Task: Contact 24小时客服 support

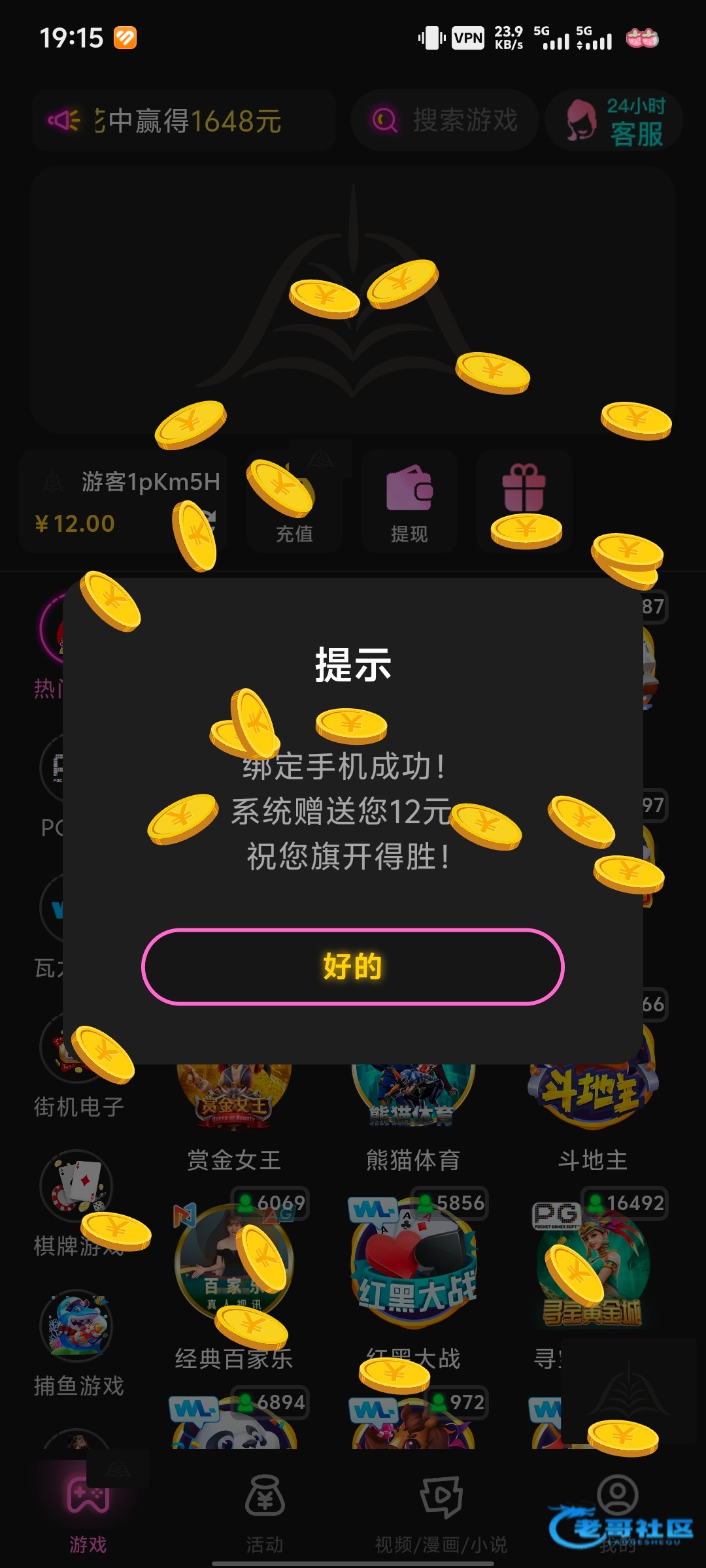Action: pyautogui.click(x=614, y=120)
